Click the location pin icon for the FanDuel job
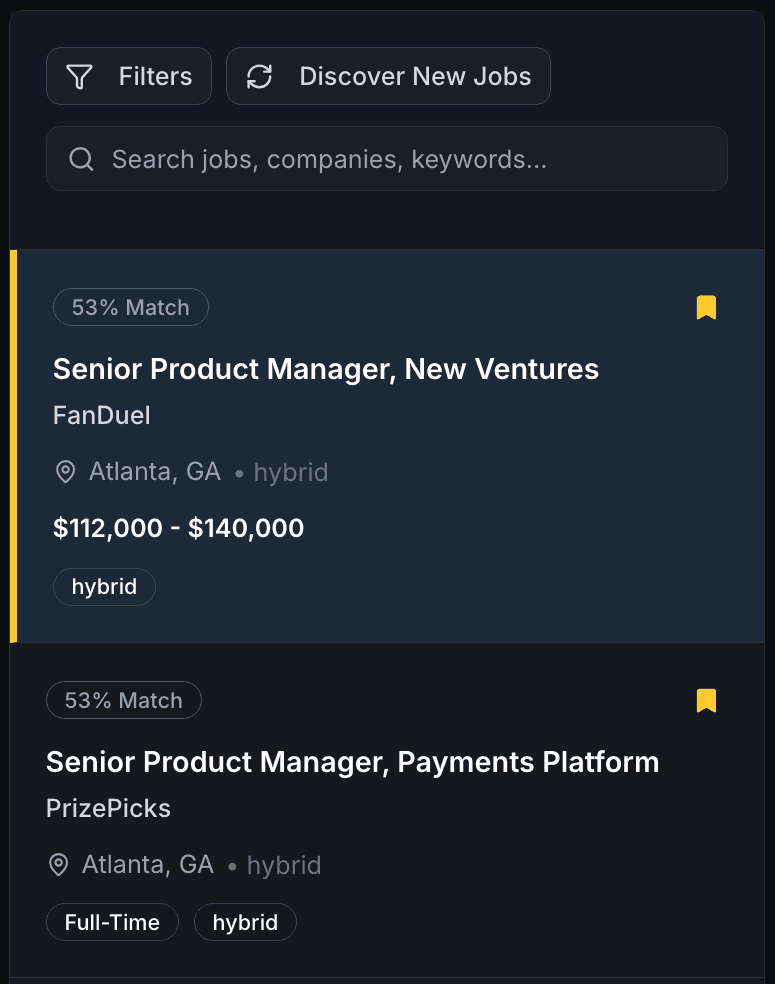 coord(65,471)
